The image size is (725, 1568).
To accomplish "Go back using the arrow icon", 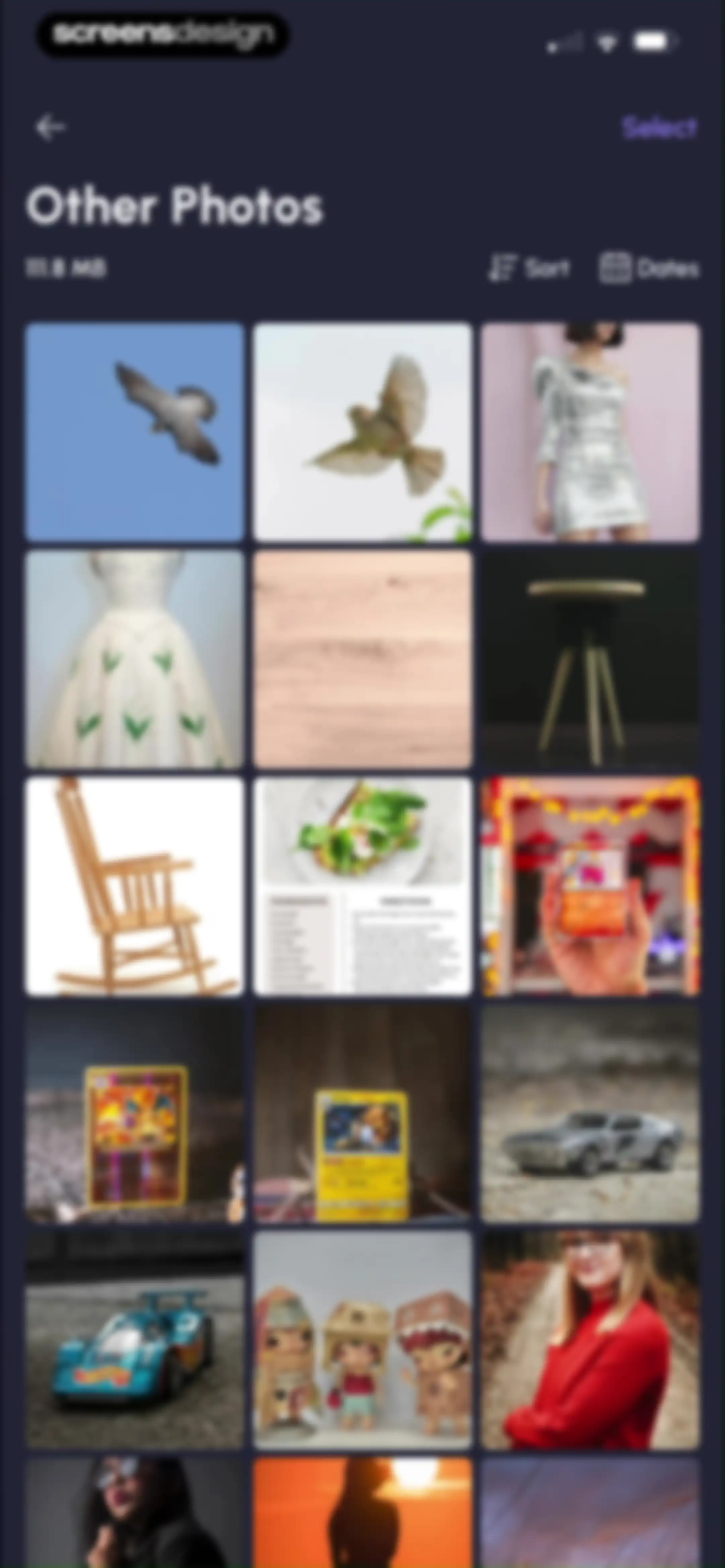I will (50, 128).
